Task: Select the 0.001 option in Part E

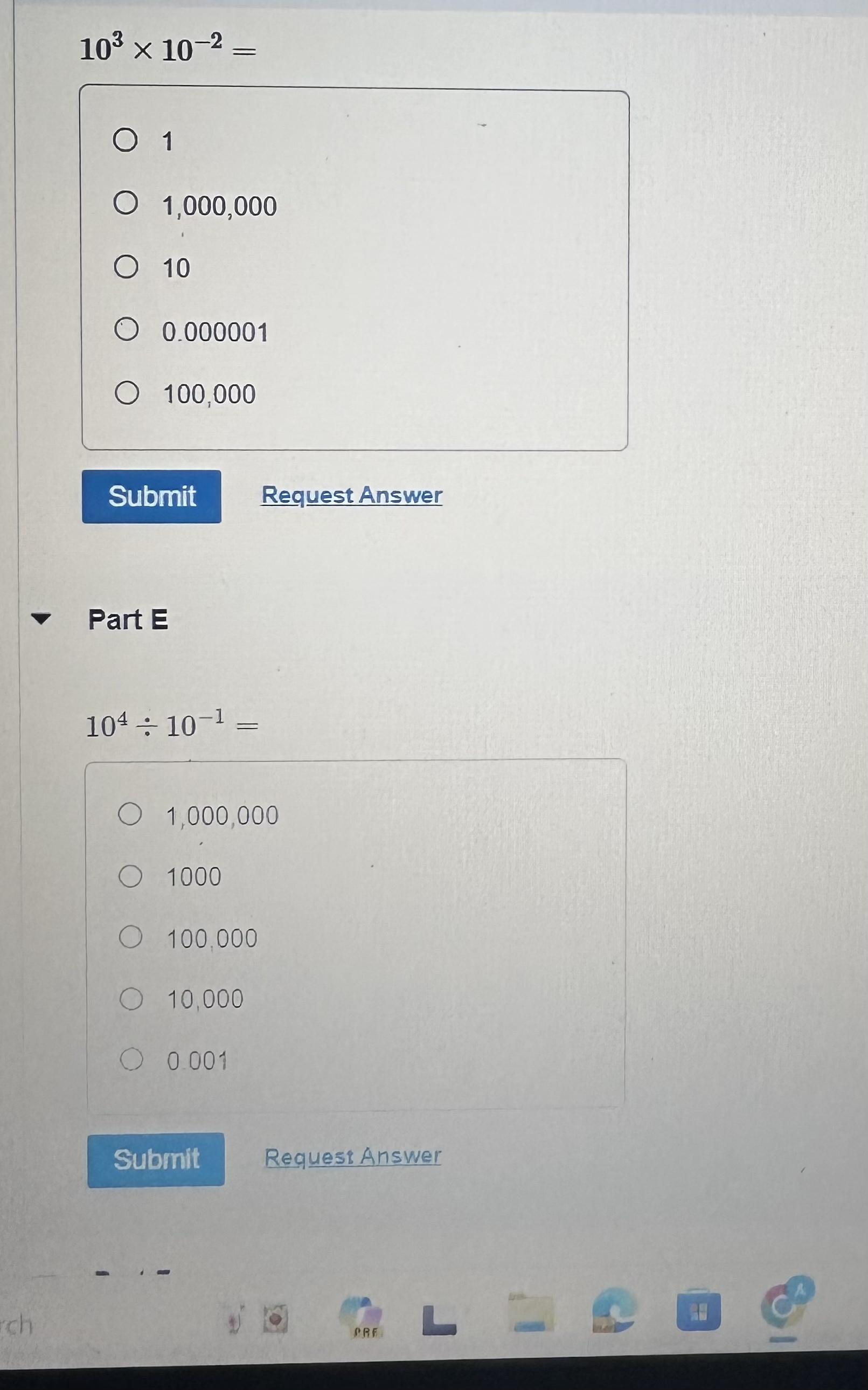Action: pos(133,1061)
